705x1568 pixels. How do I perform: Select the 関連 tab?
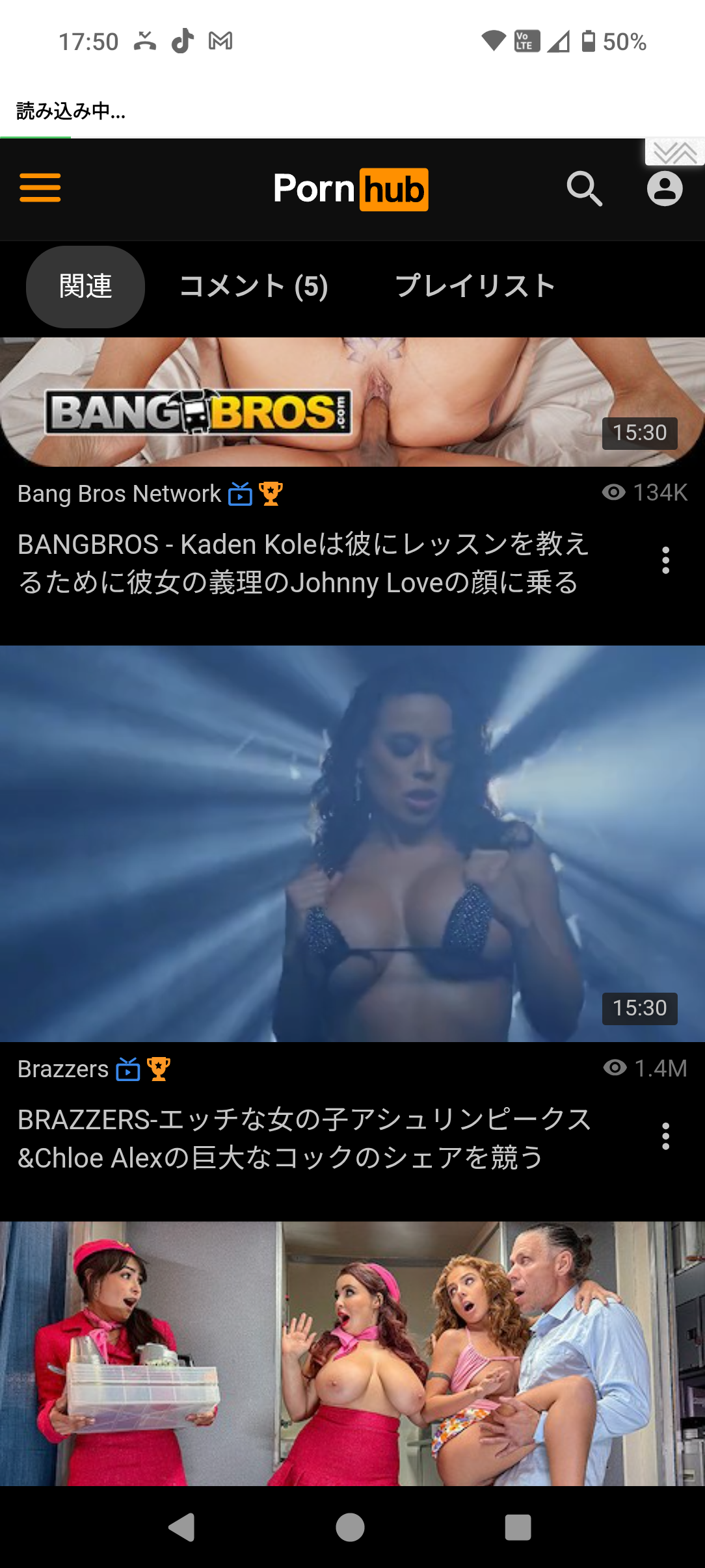click(x=85, y=287)
